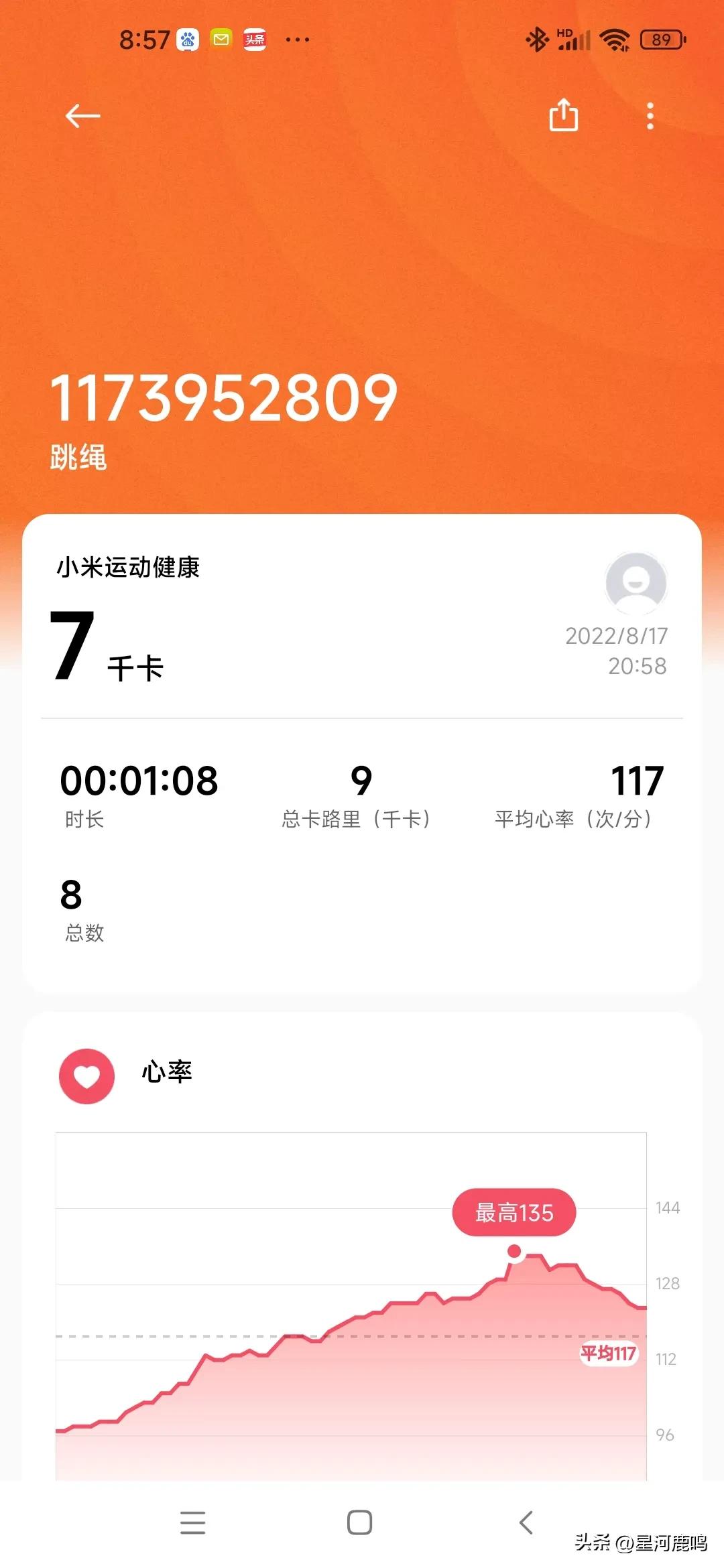Image resolution: width=724 pixels, height=1568 pixels.
Task: Tap the back arrow to leave workout details
Action: [82, 116]
